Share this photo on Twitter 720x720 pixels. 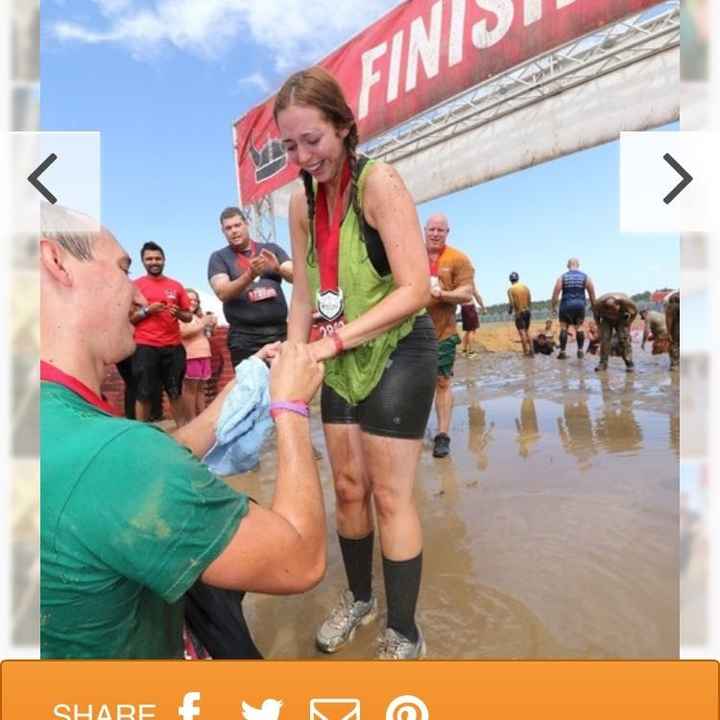point(262,709)
